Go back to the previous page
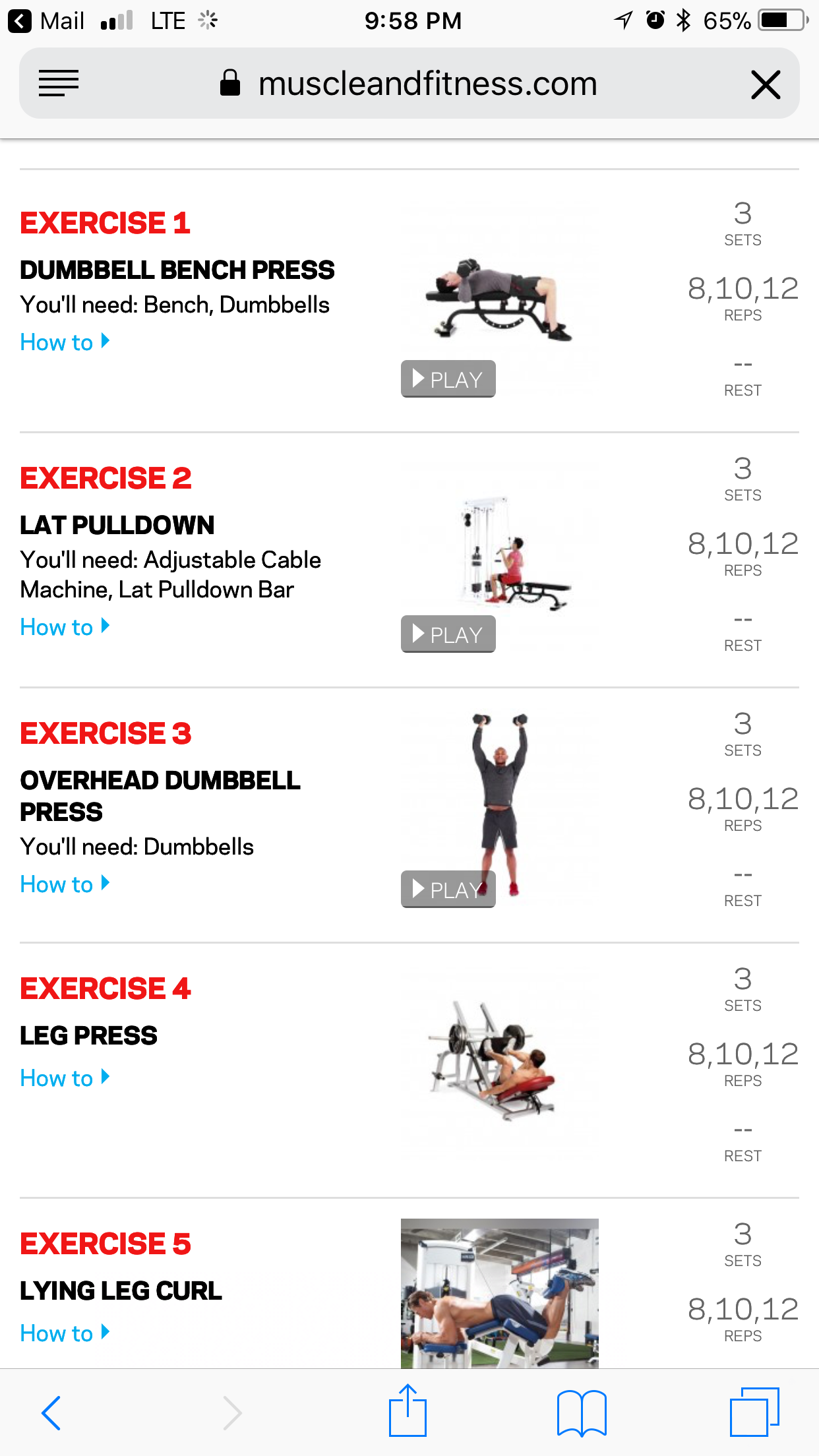 (51, 1412)
